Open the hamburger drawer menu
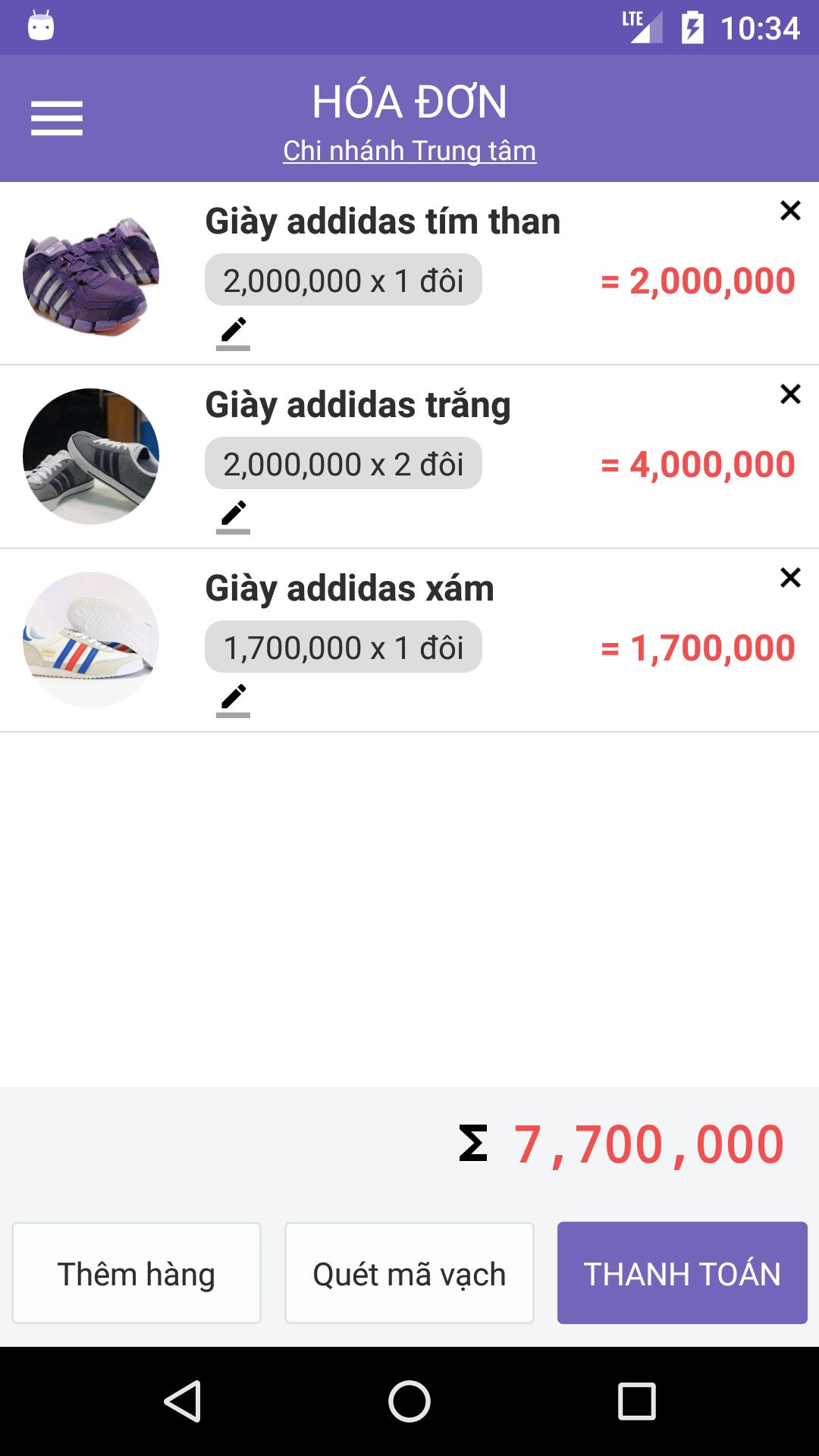Image resolution: width=819 pixels, height=1456 pixels. click(57, 118)
